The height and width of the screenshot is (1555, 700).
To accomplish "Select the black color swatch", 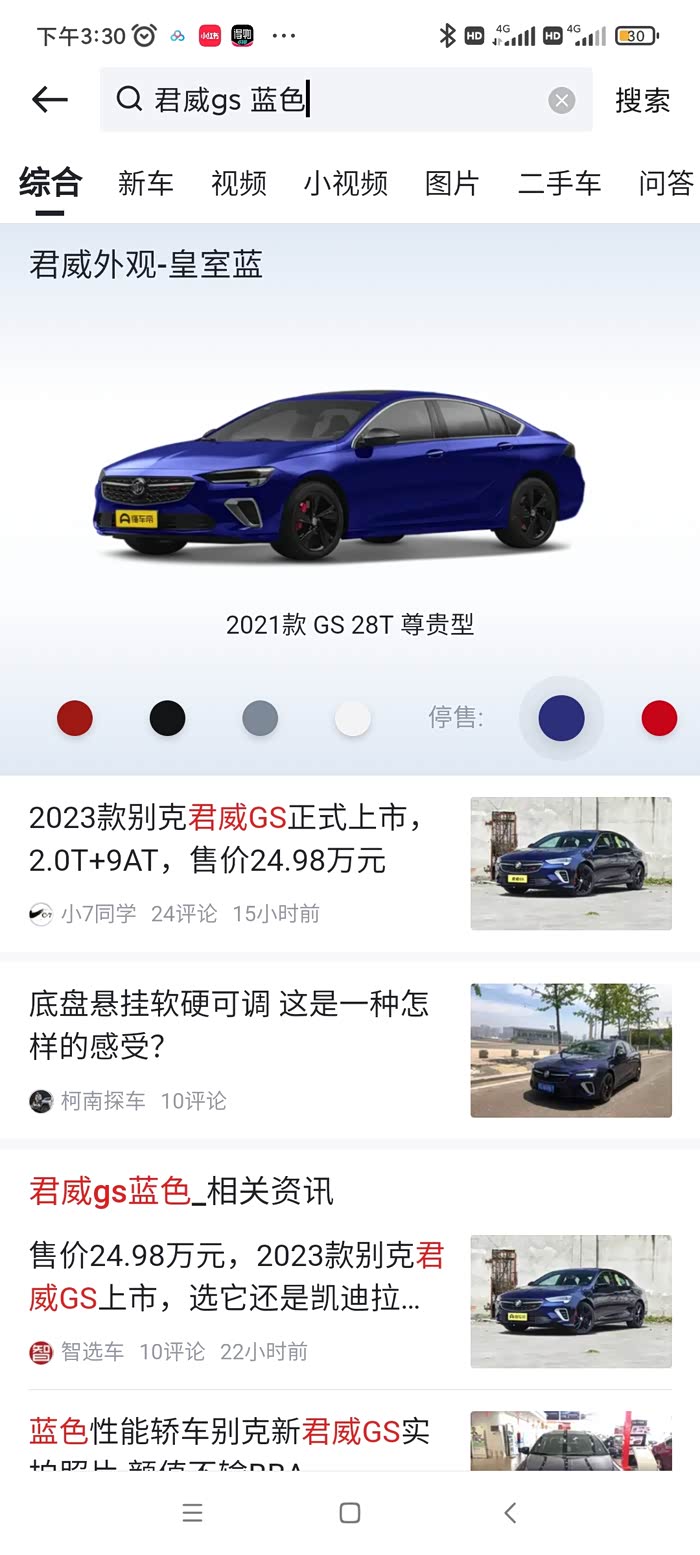I will [167, 718].
